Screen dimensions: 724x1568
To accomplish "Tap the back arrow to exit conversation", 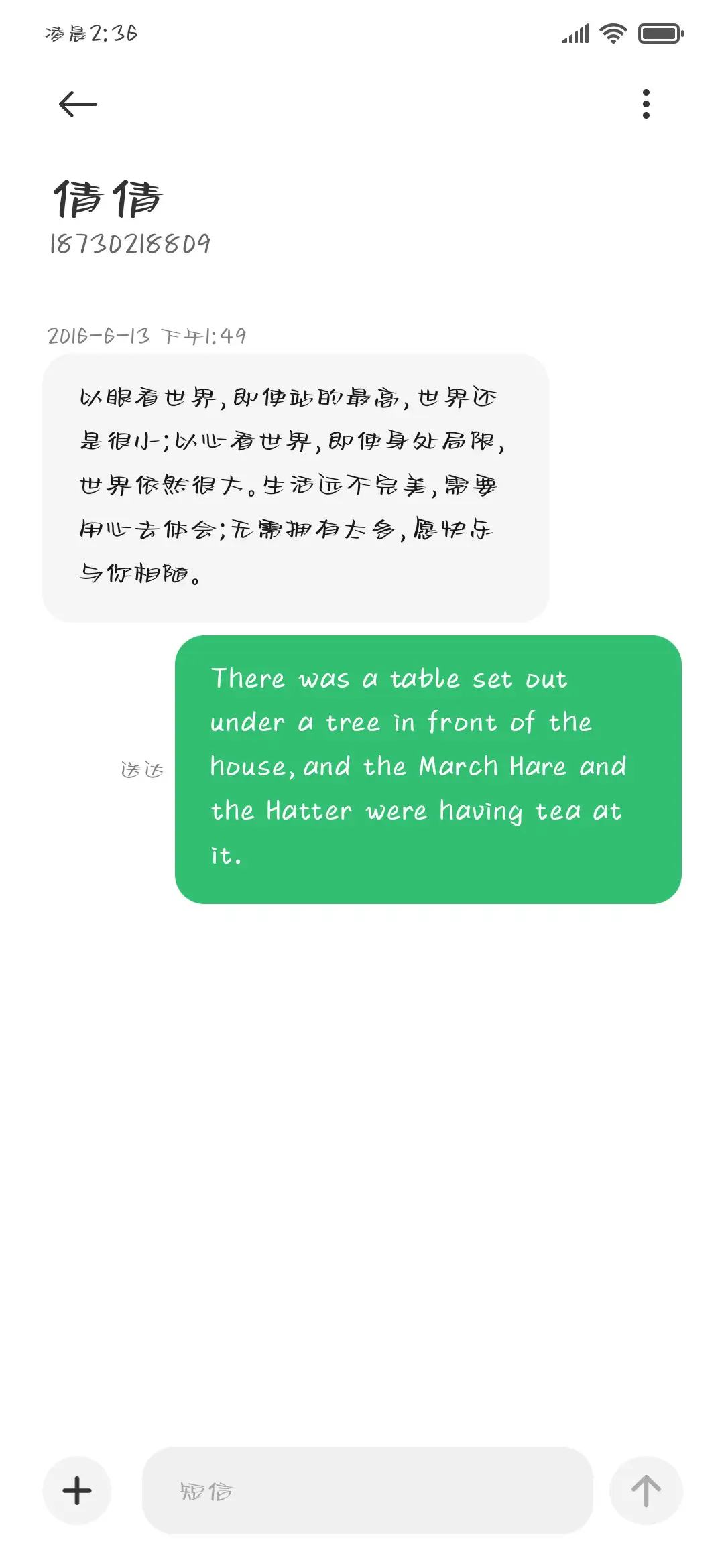I will pos(76,103).
